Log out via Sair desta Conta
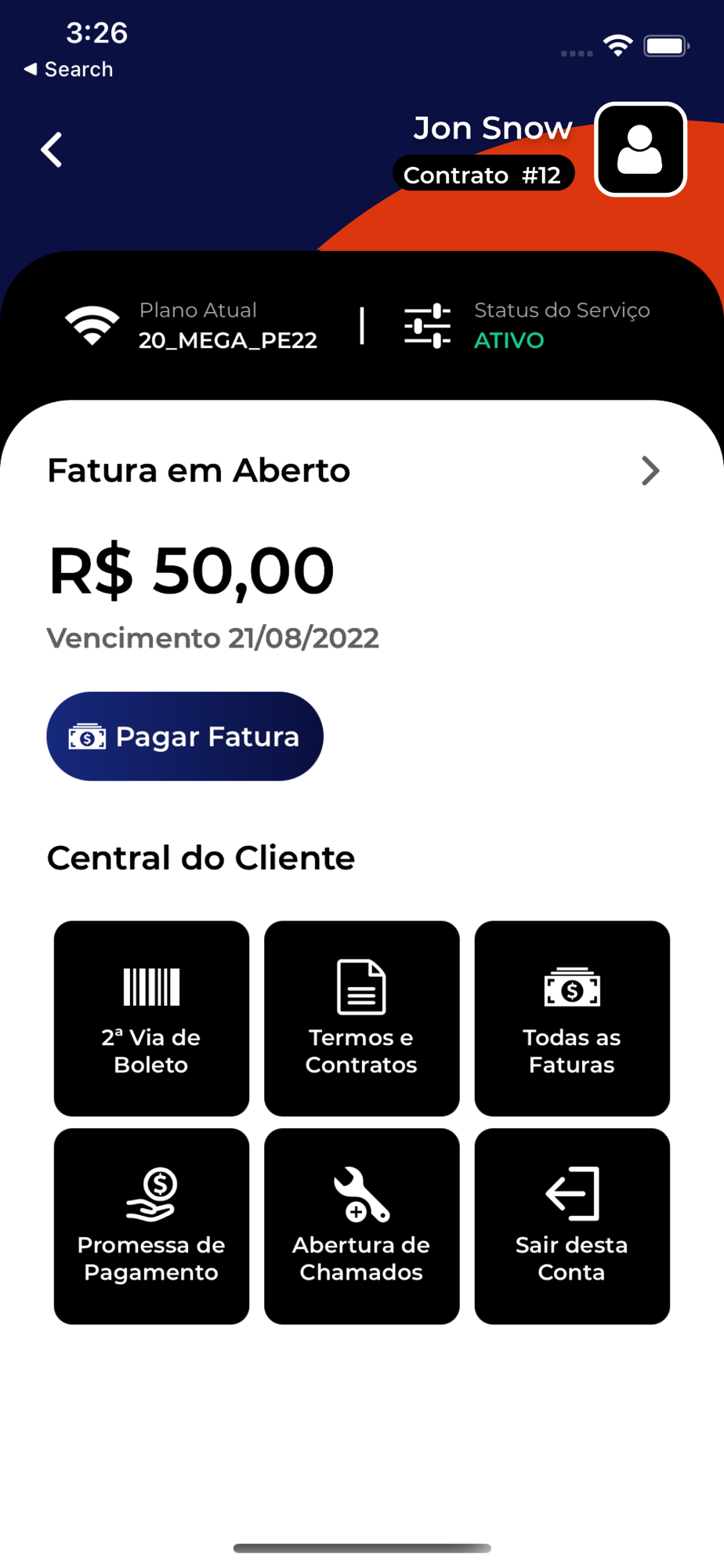Screen dimensions: 724x1568 pyautogui.click(x=572, y=1226)
